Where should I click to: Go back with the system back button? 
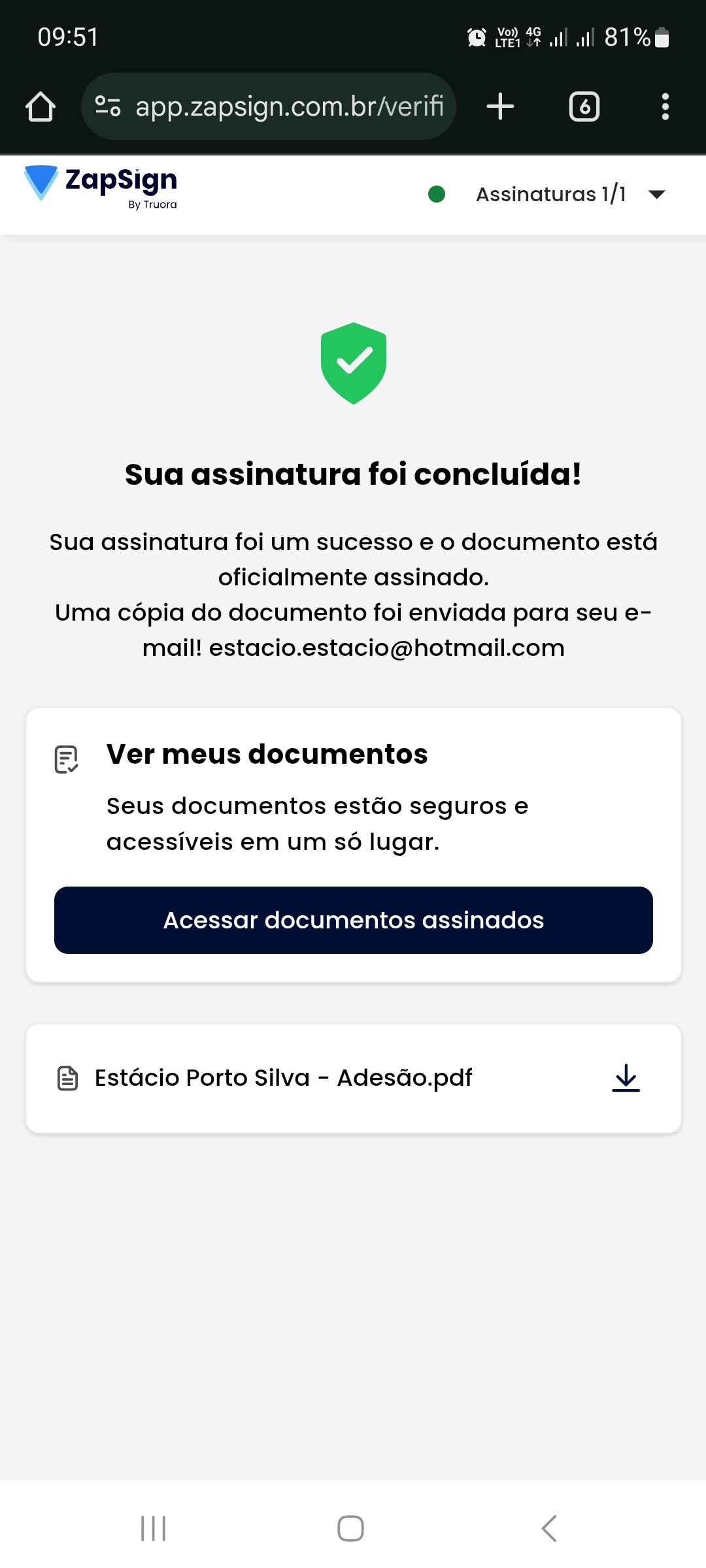pos(549,1528)
